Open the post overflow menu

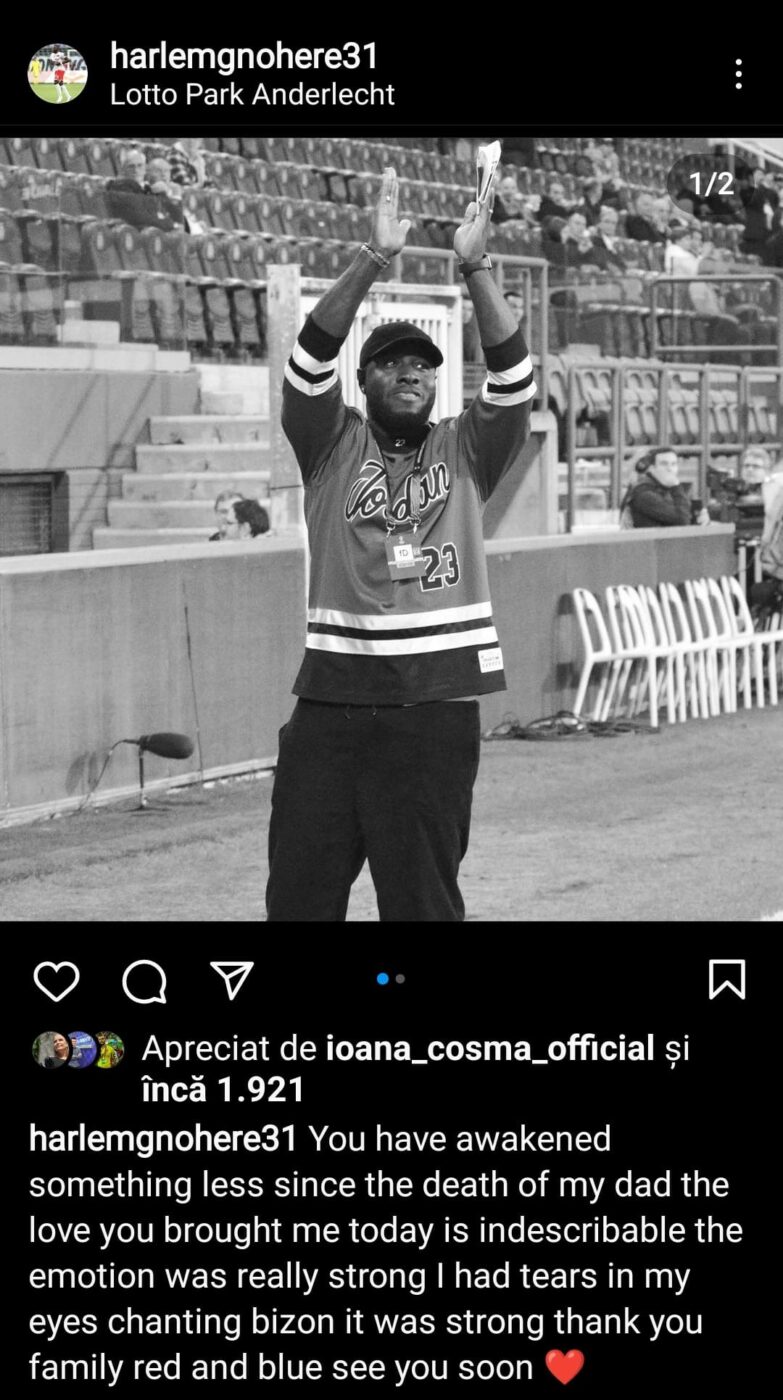point(738,74)
